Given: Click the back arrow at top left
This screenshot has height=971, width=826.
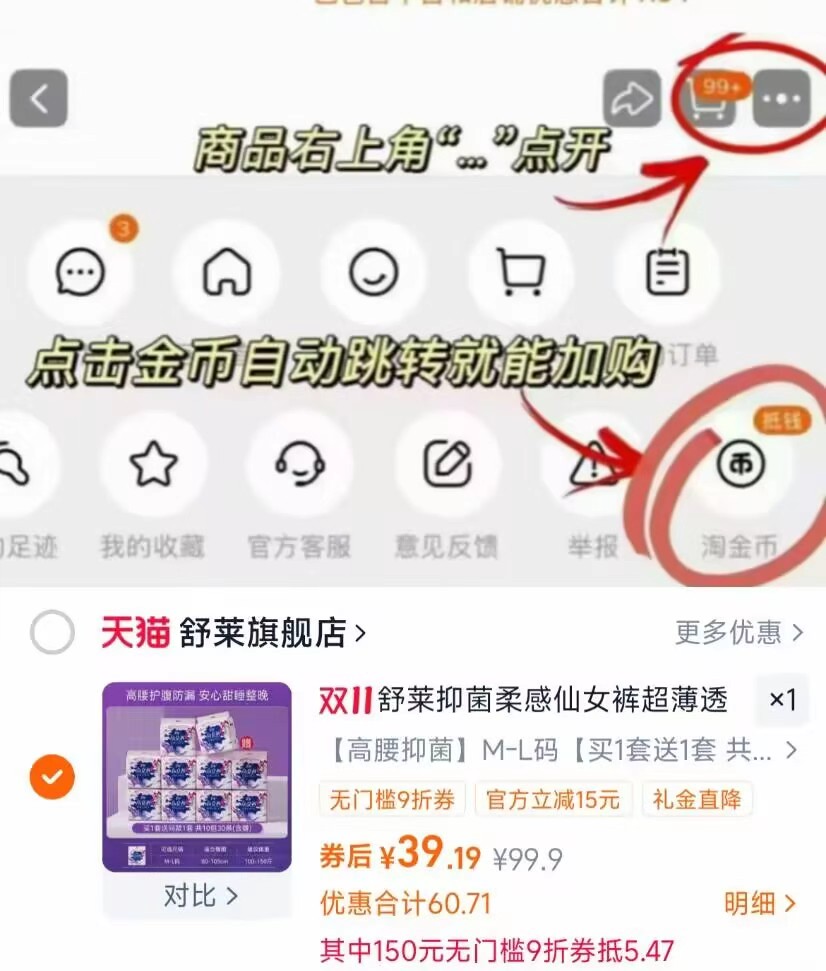Looking at the screenshot, I should pyautogui.click(x=38, y=99).
